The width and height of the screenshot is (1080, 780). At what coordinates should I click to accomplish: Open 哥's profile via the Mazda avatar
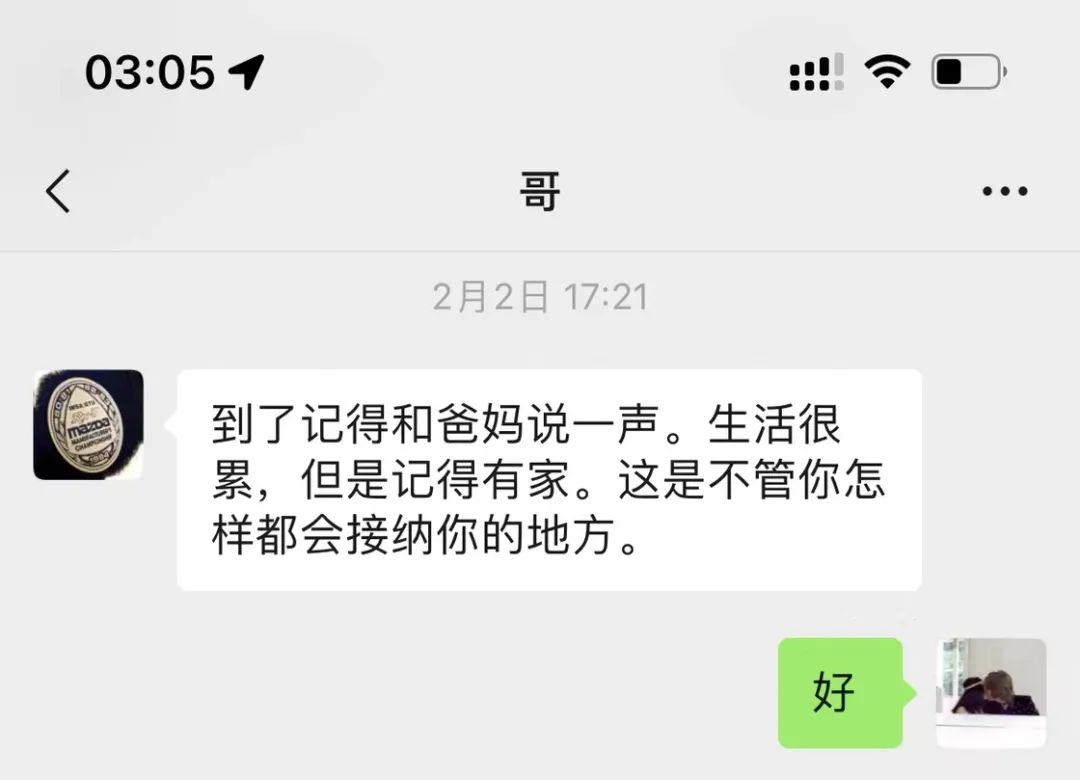coord(88,425)
